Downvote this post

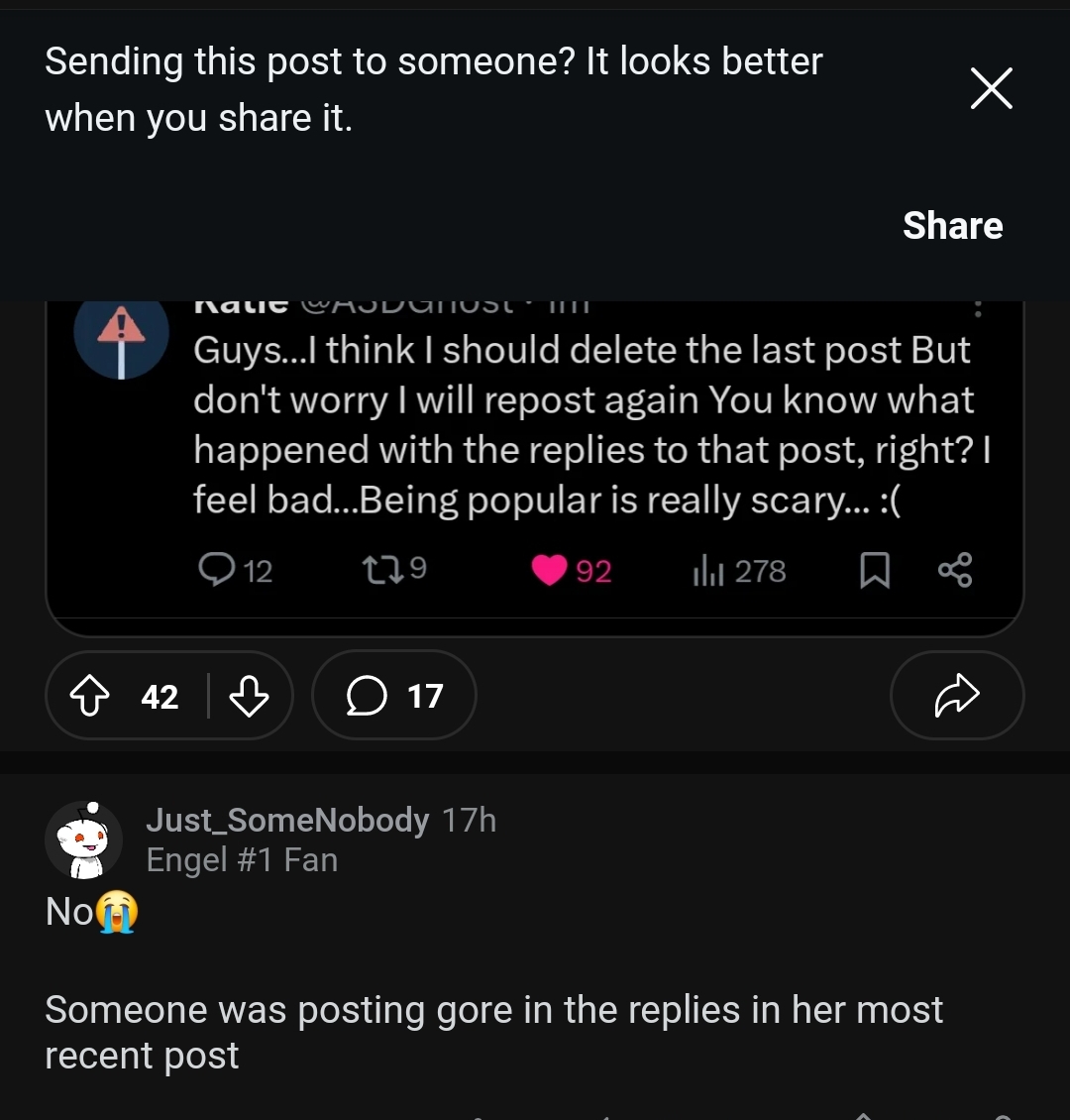(x=249, y=697)
